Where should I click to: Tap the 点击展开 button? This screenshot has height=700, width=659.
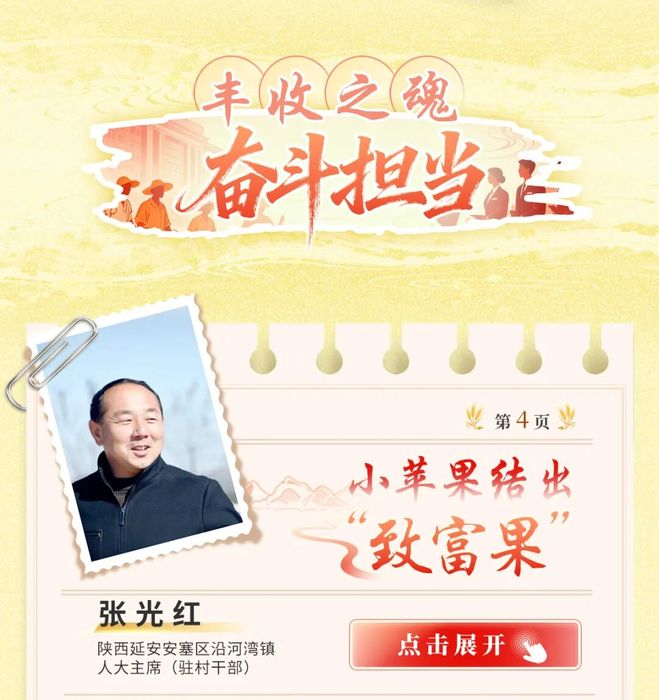click(465, 645)
